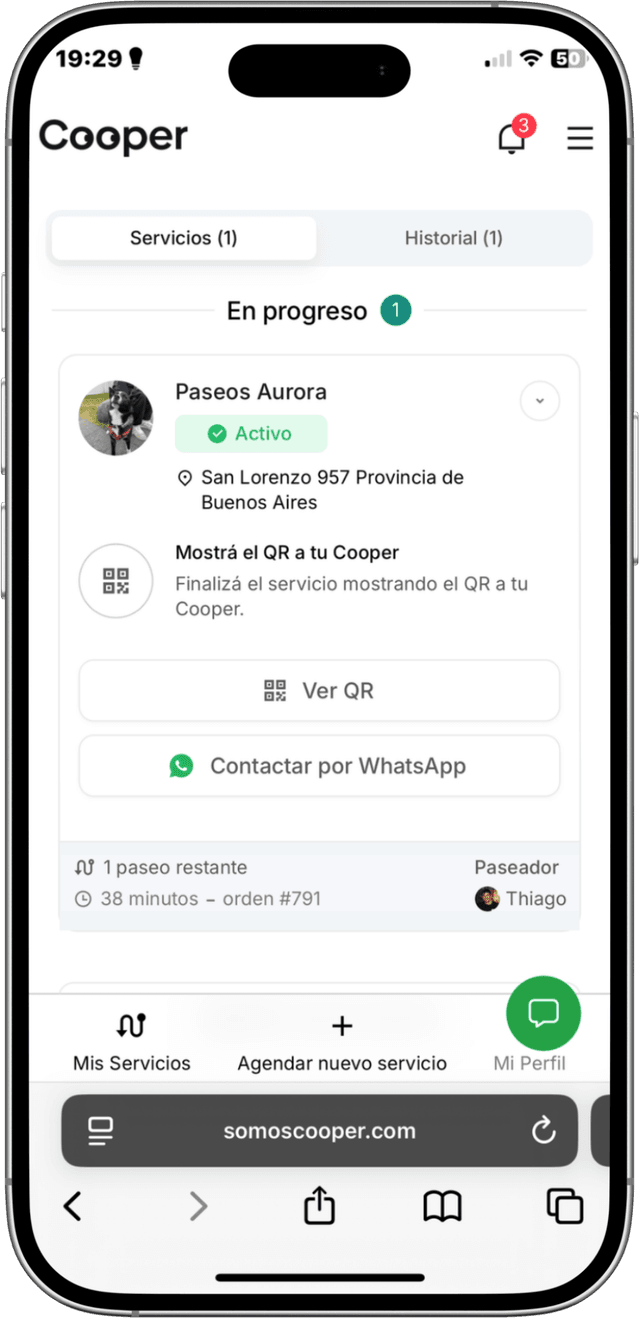Open the hamburger menu
Image resolution: width=640 pixels, height=1318 pixels.
tap(580, 138)
